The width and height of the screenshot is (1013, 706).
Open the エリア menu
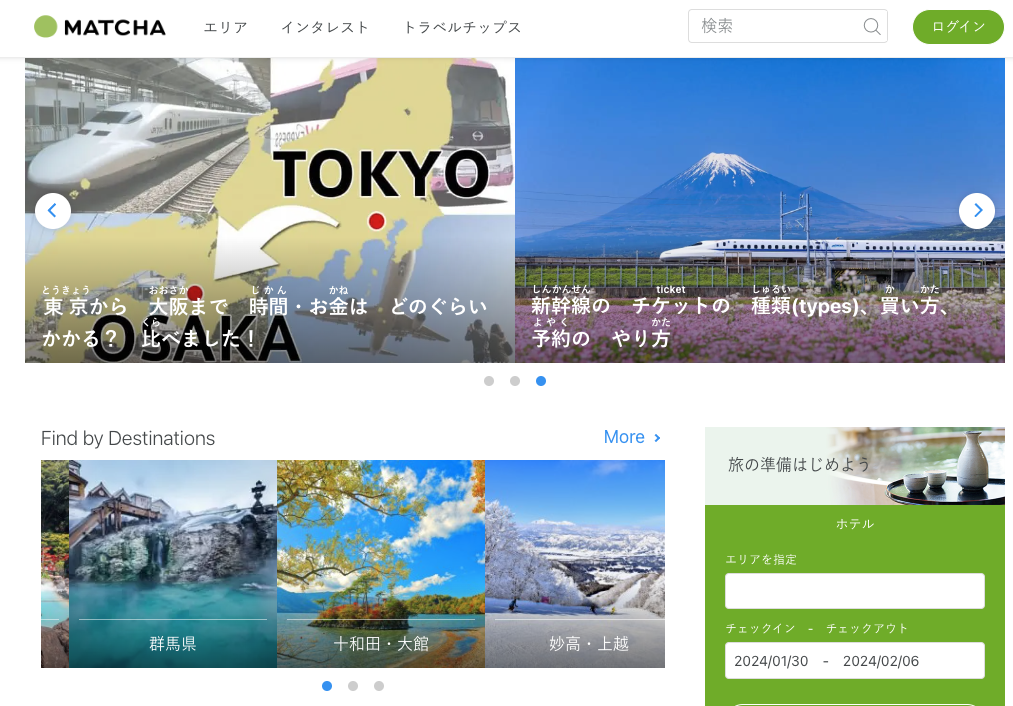tap(225, 27)
